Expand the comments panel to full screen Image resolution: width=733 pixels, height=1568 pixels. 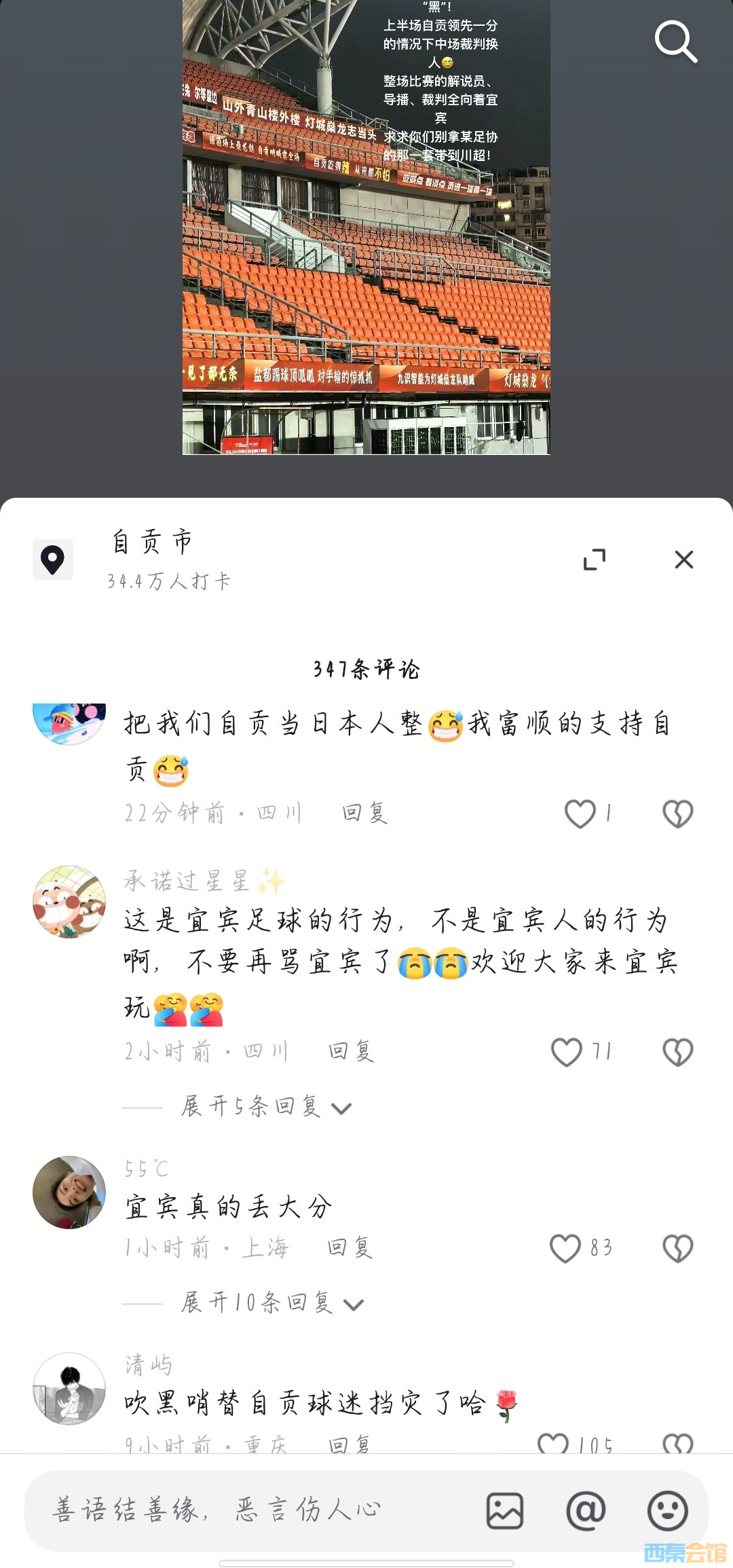[x=595, y=560]
